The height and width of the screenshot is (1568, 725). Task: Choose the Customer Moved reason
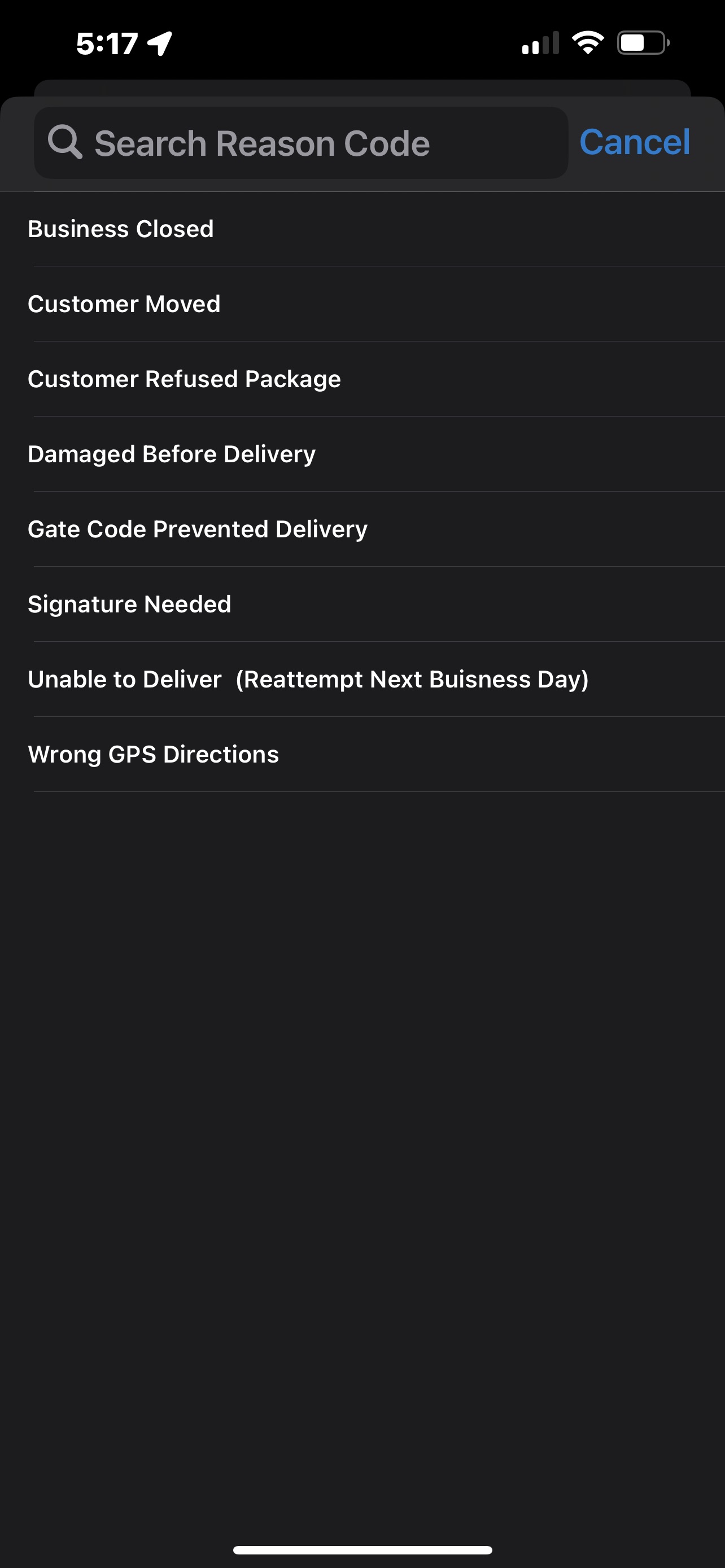click(362, 304)
